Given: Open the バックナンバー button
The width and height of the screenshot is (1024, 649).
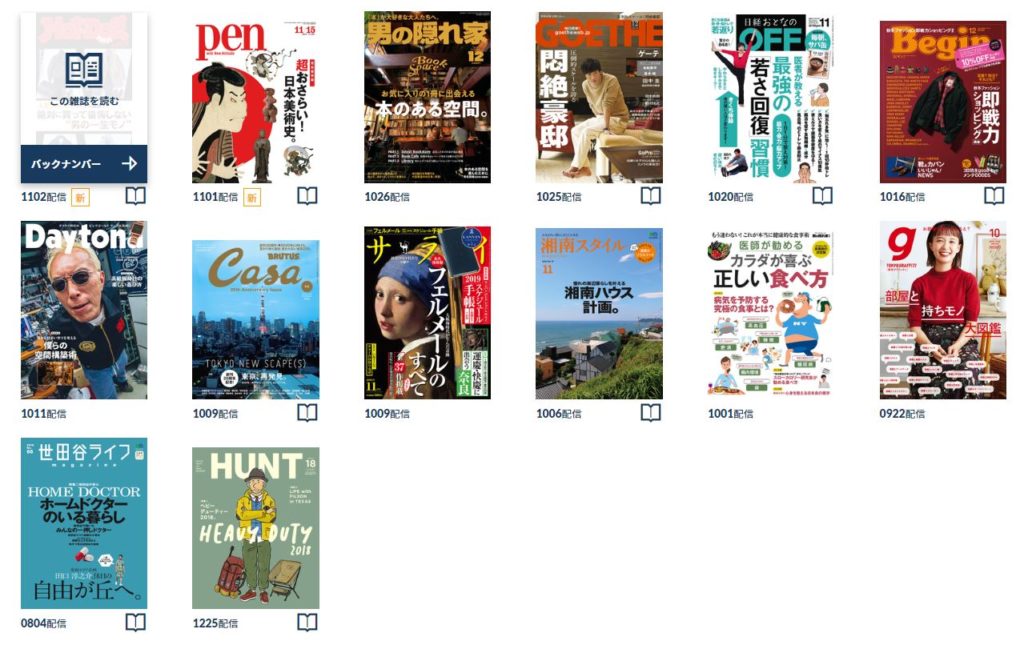Looking at the screenshot, I should coord(84,164).
